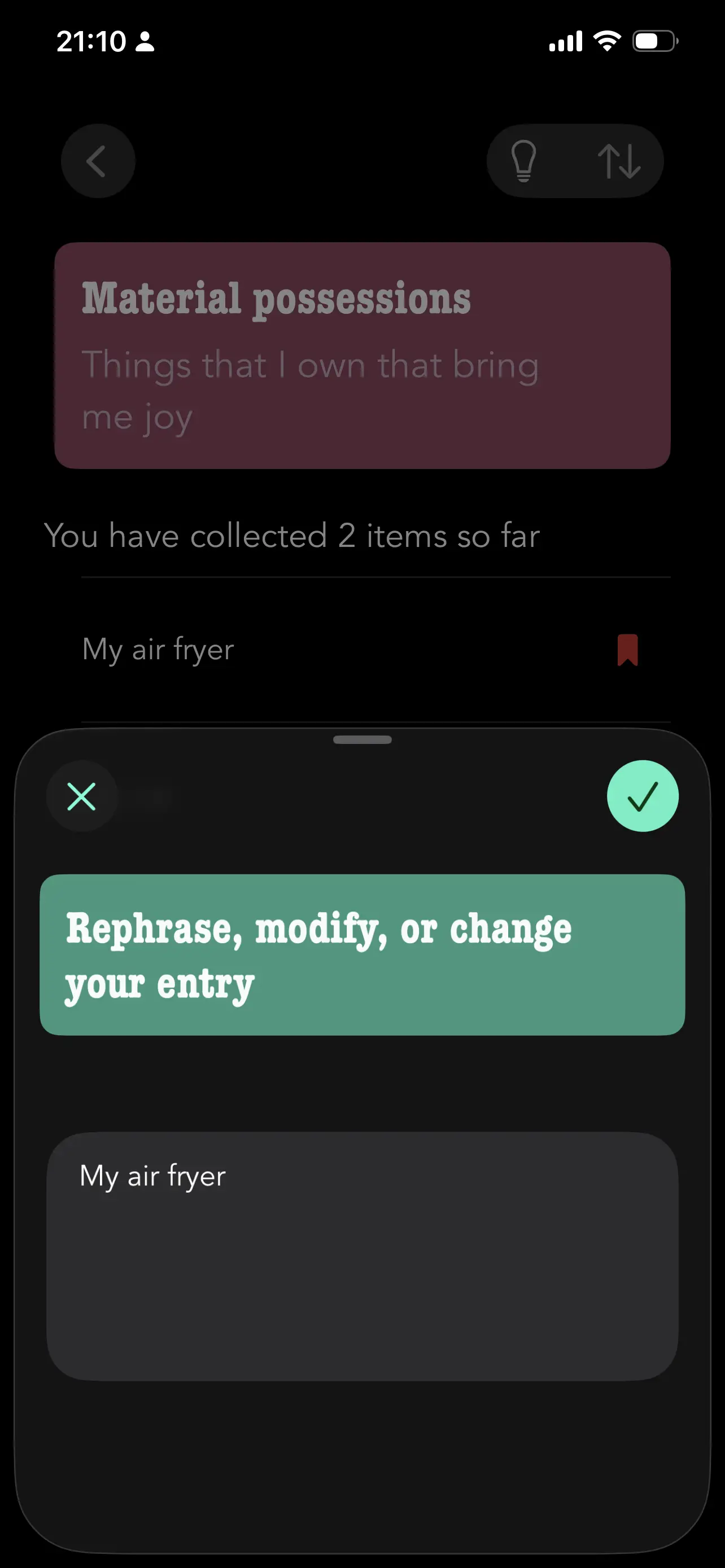Image resolution: width=725 pixels, height=1568 pixels.
Task: Dismiss the edit sheet with the X icon
Action: tap(81, 796)
